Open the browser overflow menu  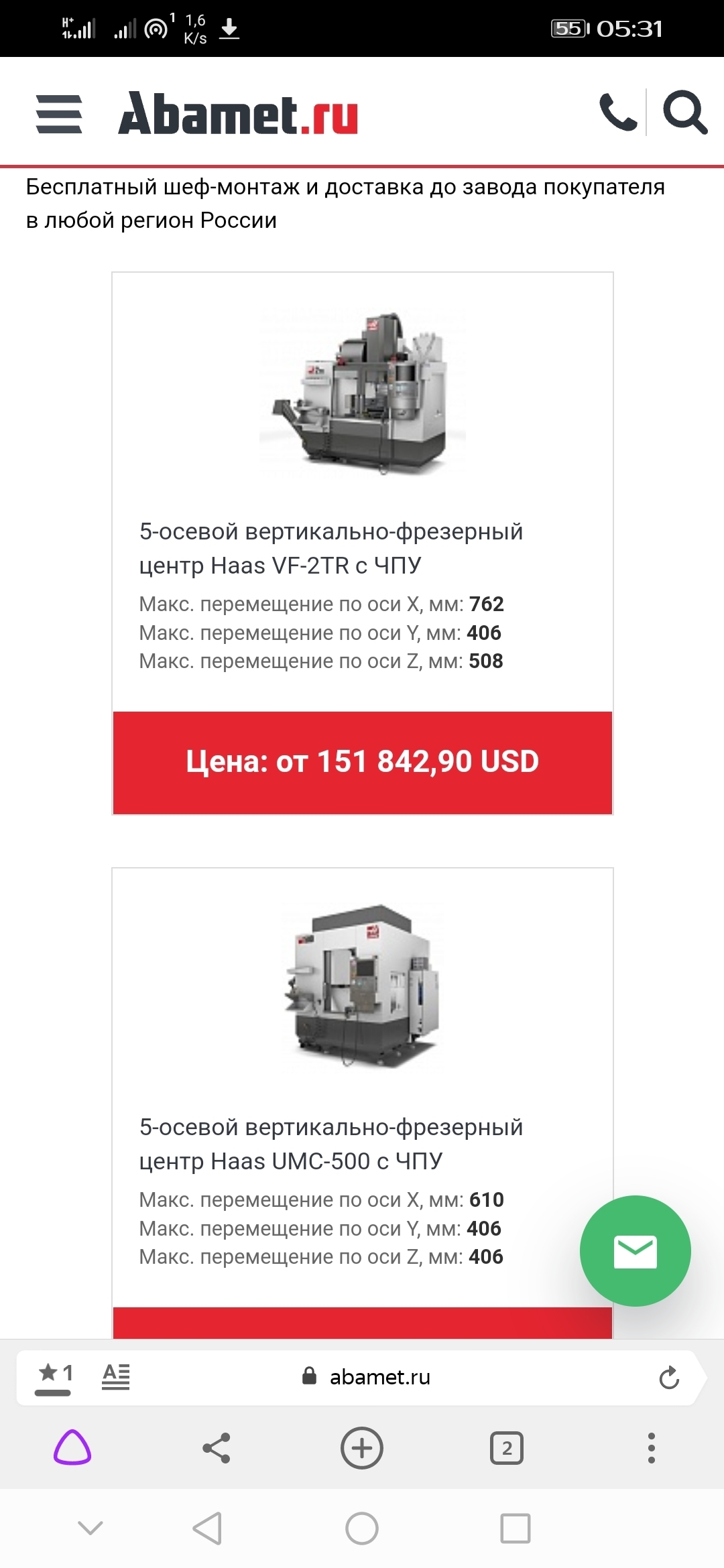pos(651,1448)
